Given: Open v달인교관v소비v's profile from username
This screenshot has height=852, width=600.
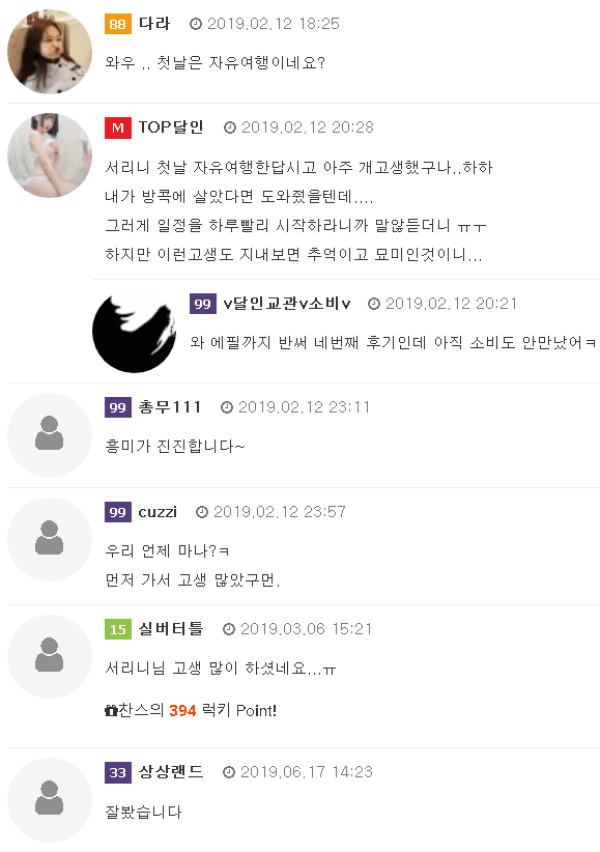Looking at the screenshot, I should point(286,303).
